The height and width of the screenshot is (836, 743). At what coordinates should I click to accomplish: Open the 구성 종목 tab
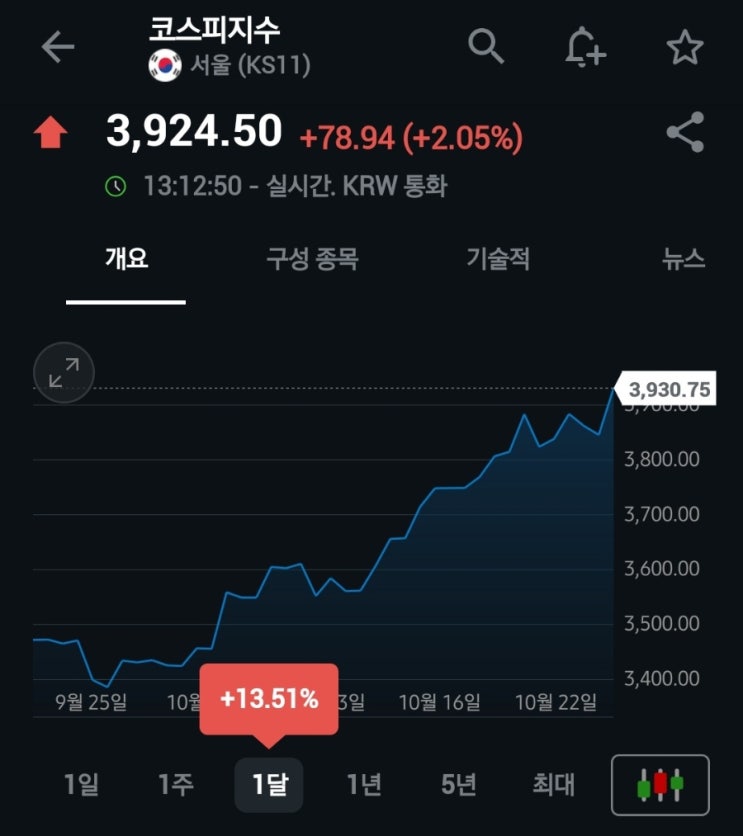click(312, 259)
